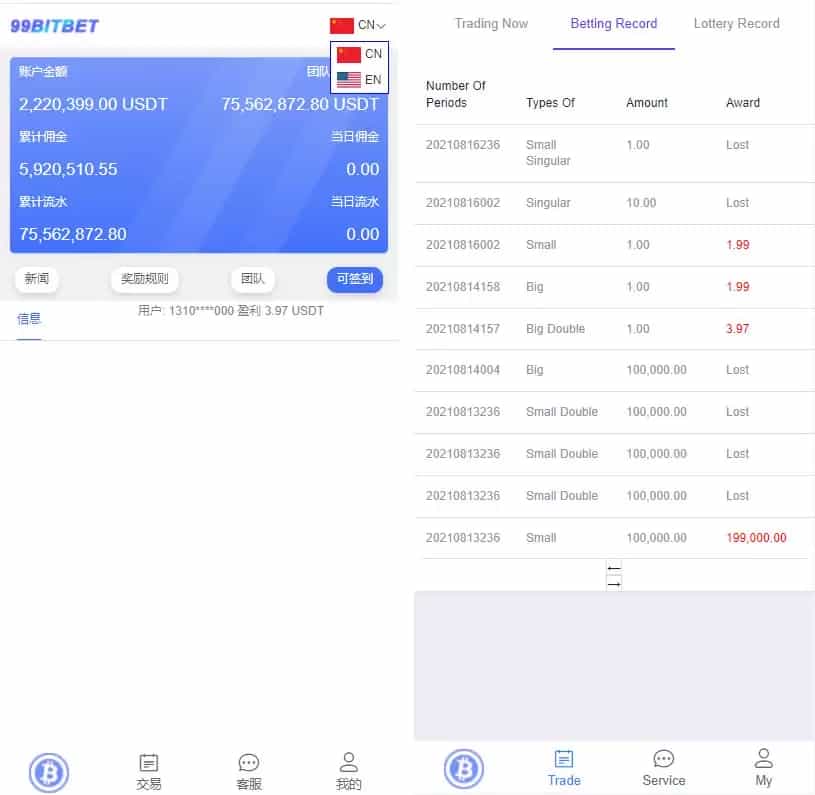The height and width of the screenshot is (795, 815).
Task: Go to the 交易 tab
Action: click(x=149, y=772)
